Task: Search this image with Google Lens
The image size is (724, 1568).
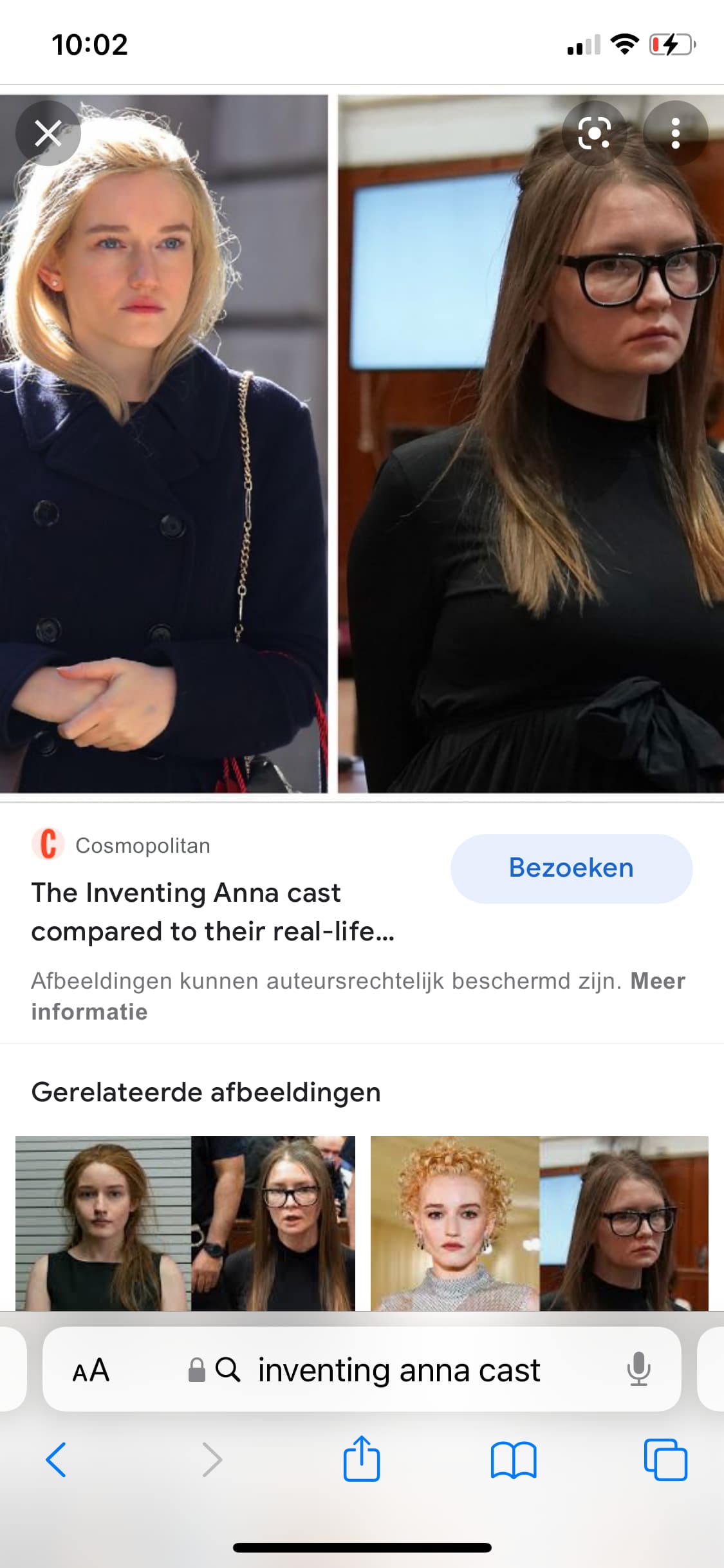Action: [x=594, y=134]
